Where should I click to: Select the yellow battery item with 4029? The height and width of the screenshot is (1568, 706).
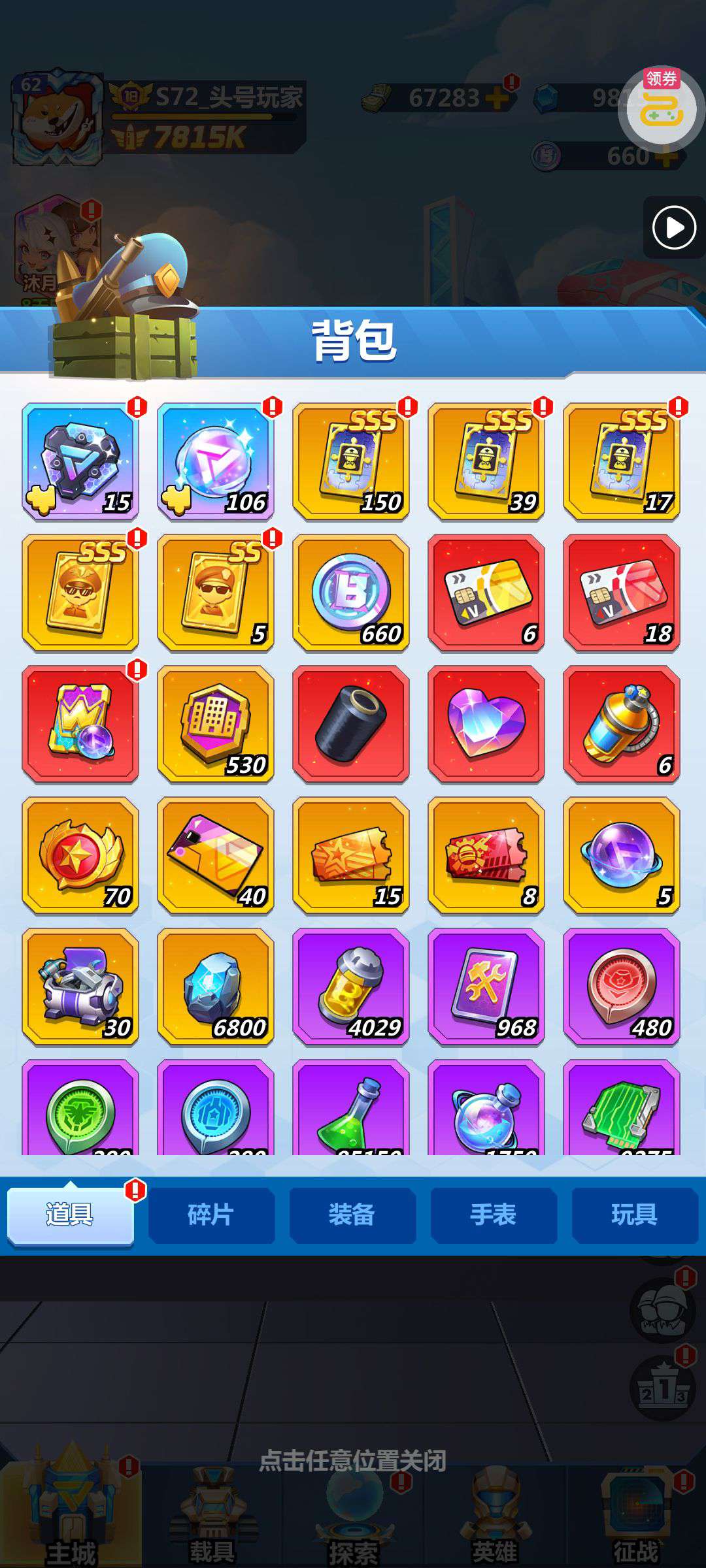pos(351,987)
